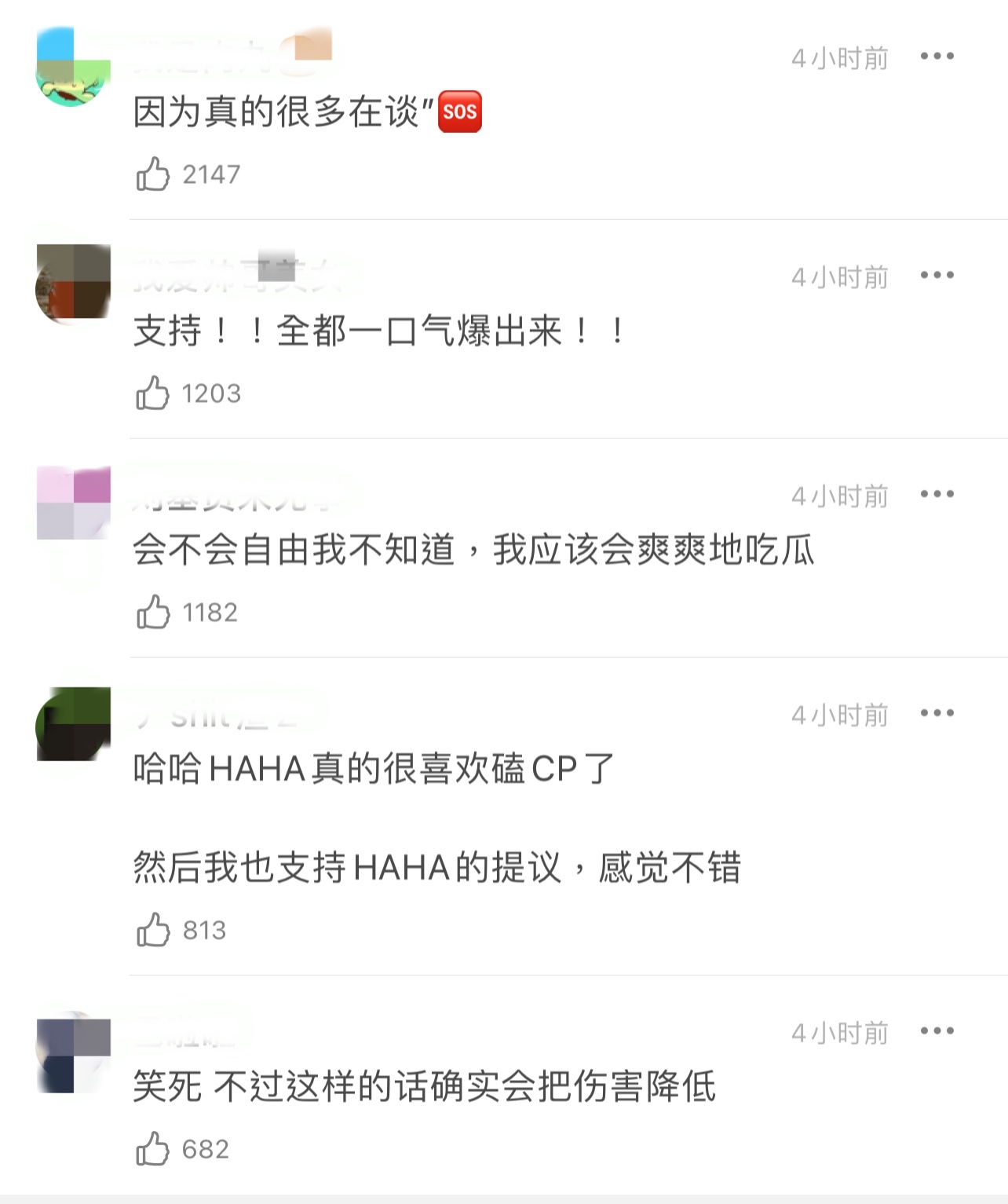Open more options for "全都一口气爆出来" comment

click(937, 276)
